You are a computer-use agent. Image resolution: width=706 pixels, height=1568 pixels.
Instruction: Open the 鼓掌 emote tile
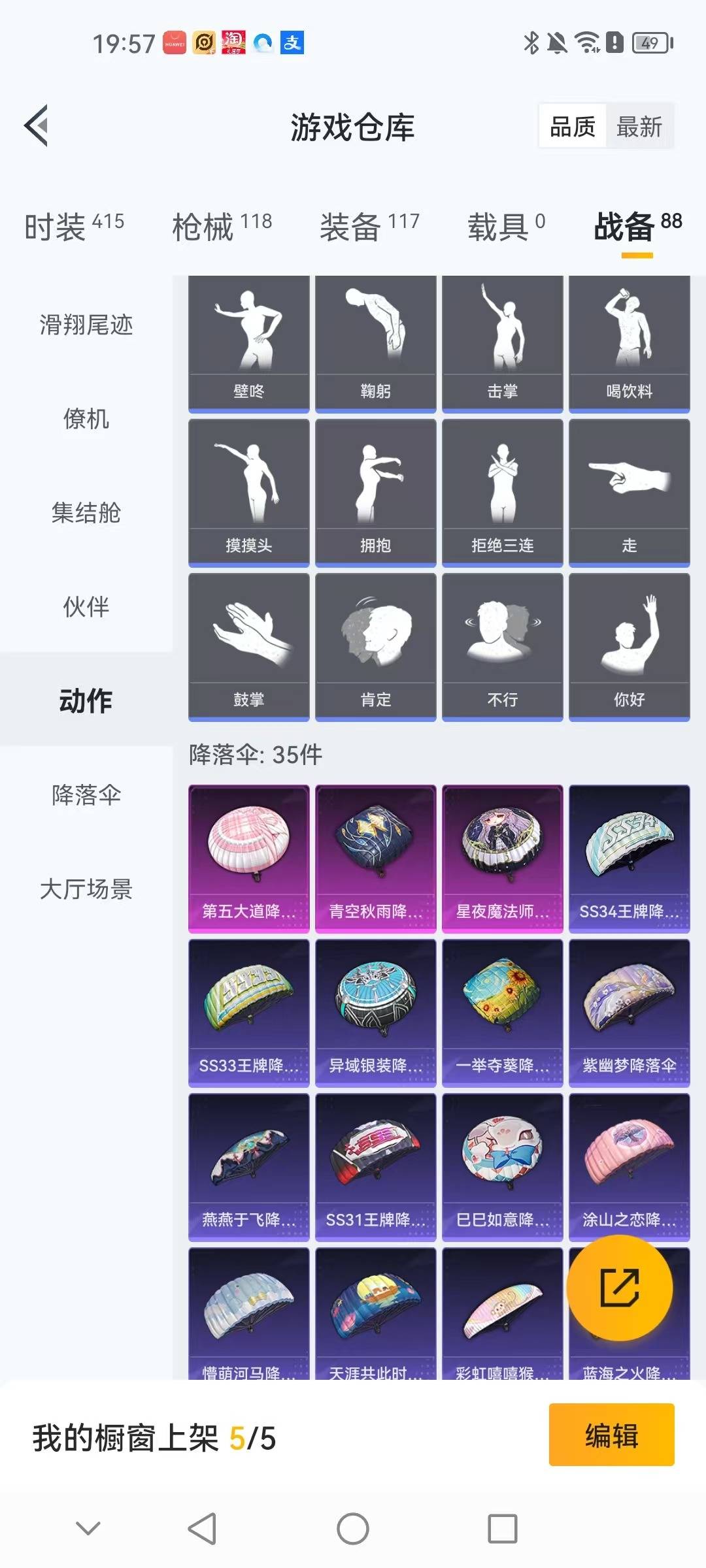(x=248, y=646)
